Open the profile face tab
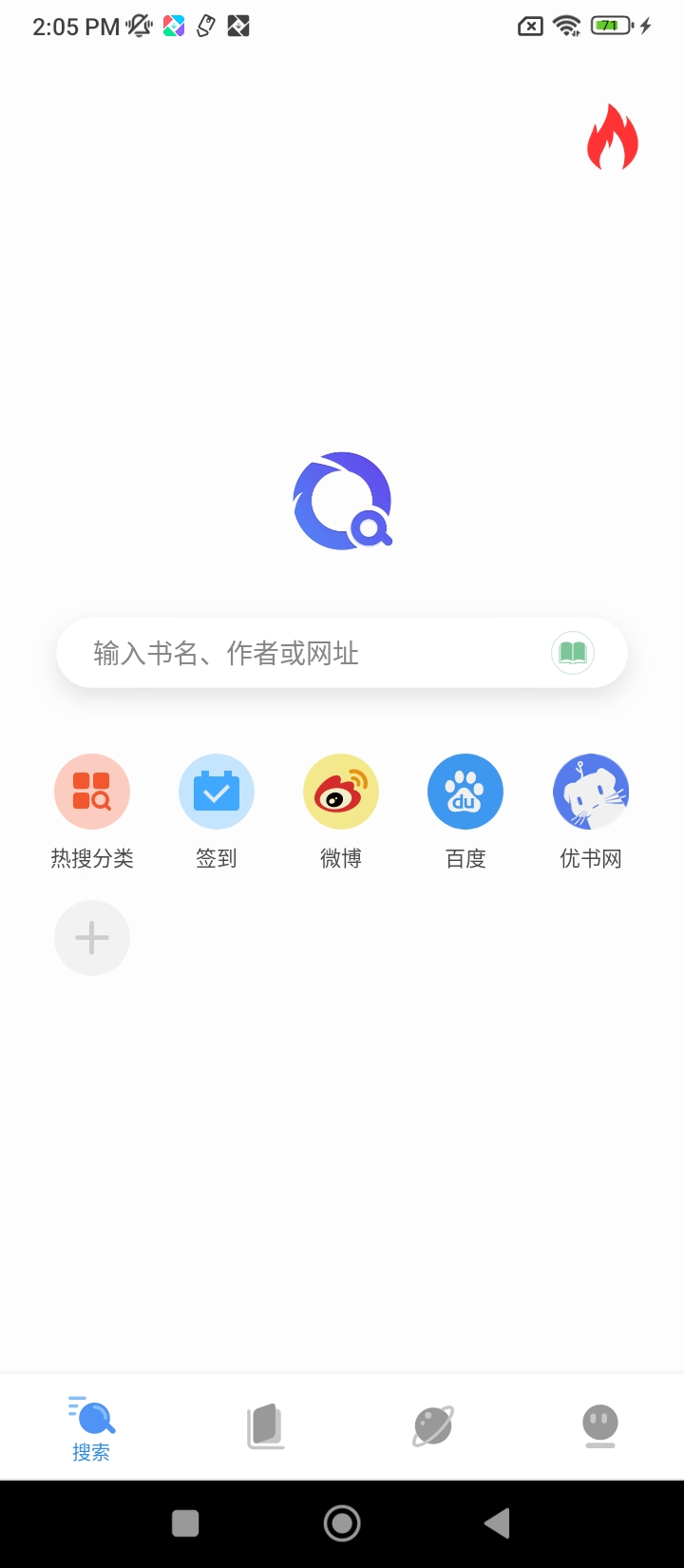Image resolution: width=684 pixels, height=1568 pixels. [599, 1426]
